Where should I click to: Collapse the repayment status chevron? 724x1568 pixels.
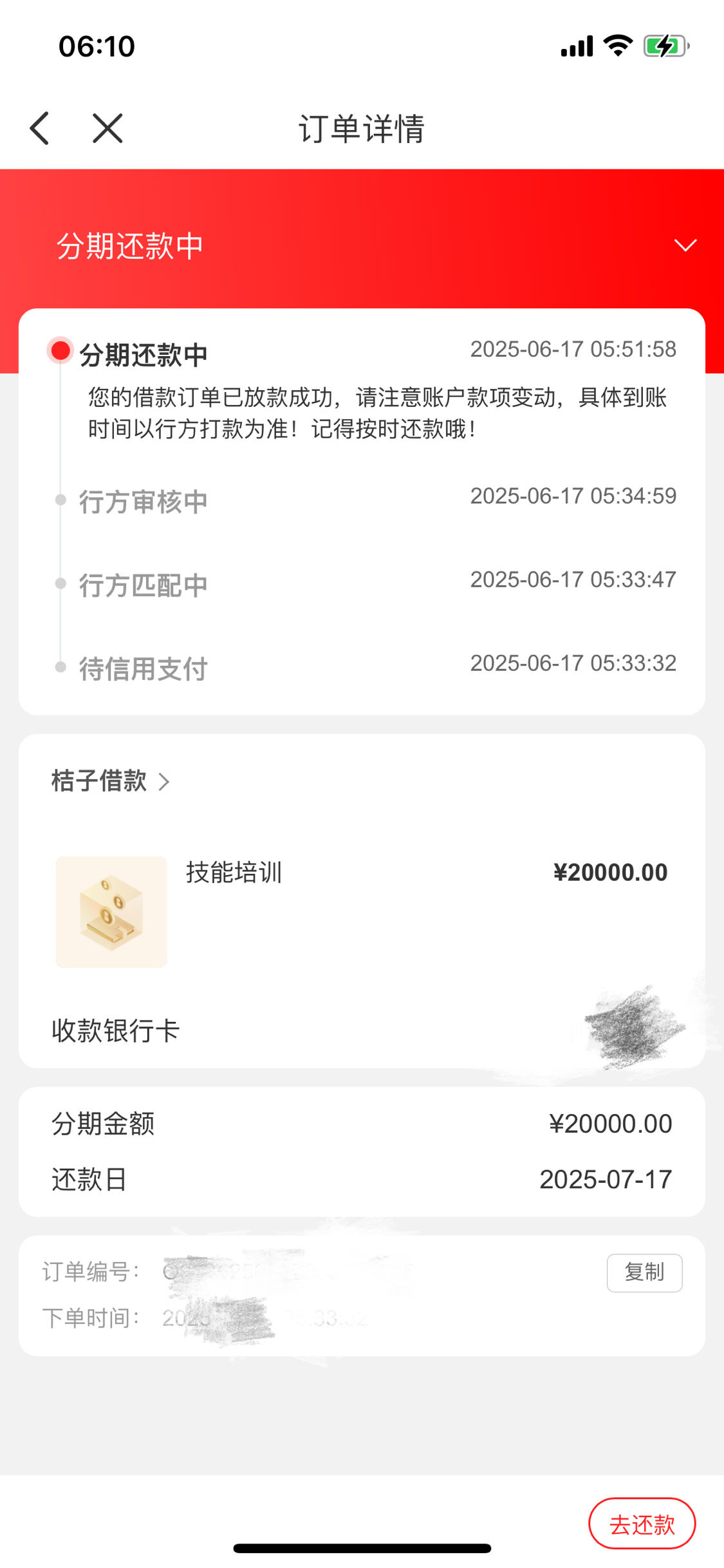pos(685,245)
